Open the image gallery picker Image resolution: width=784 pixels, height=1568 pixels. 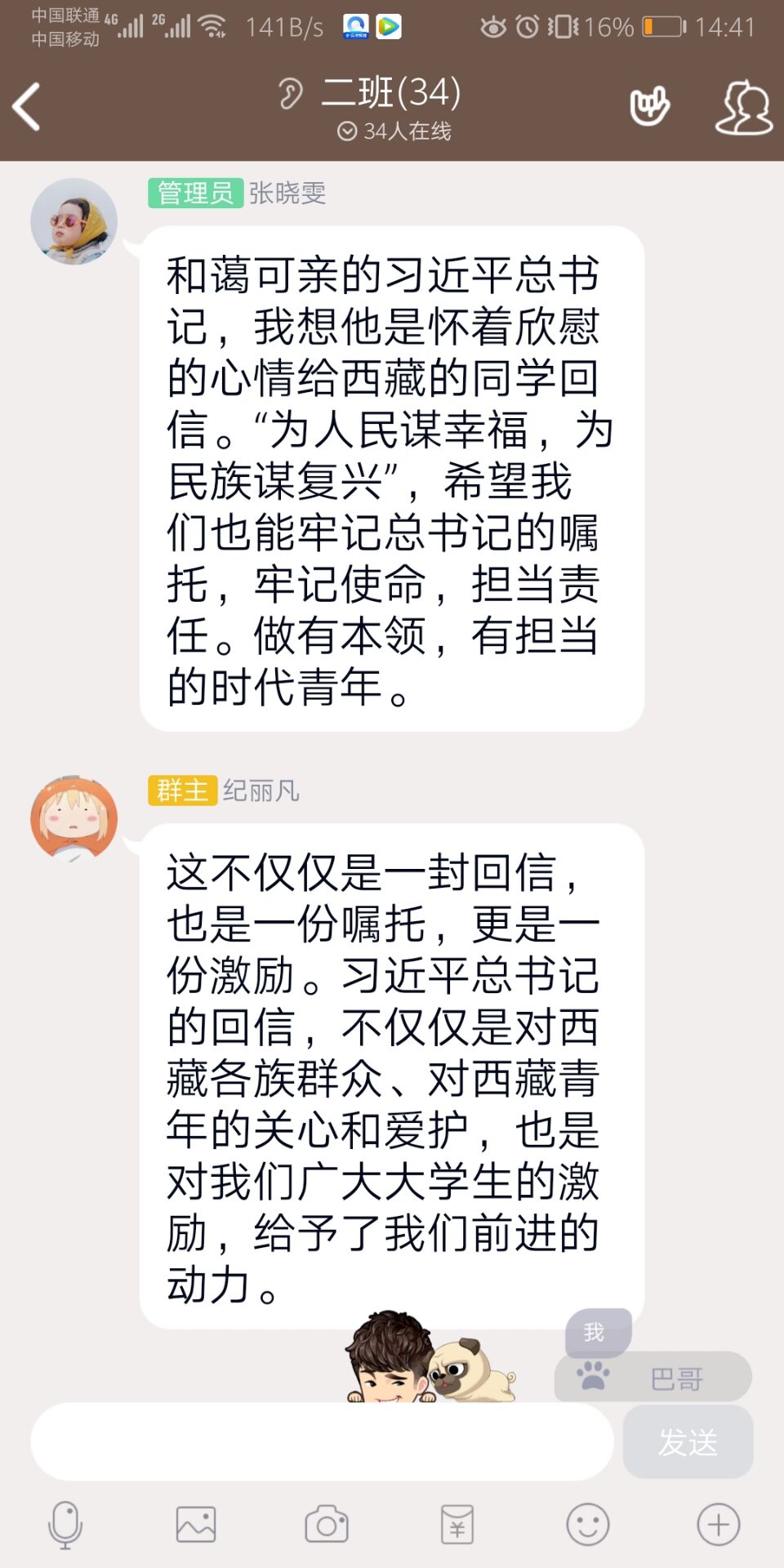tap(196, 1525)
